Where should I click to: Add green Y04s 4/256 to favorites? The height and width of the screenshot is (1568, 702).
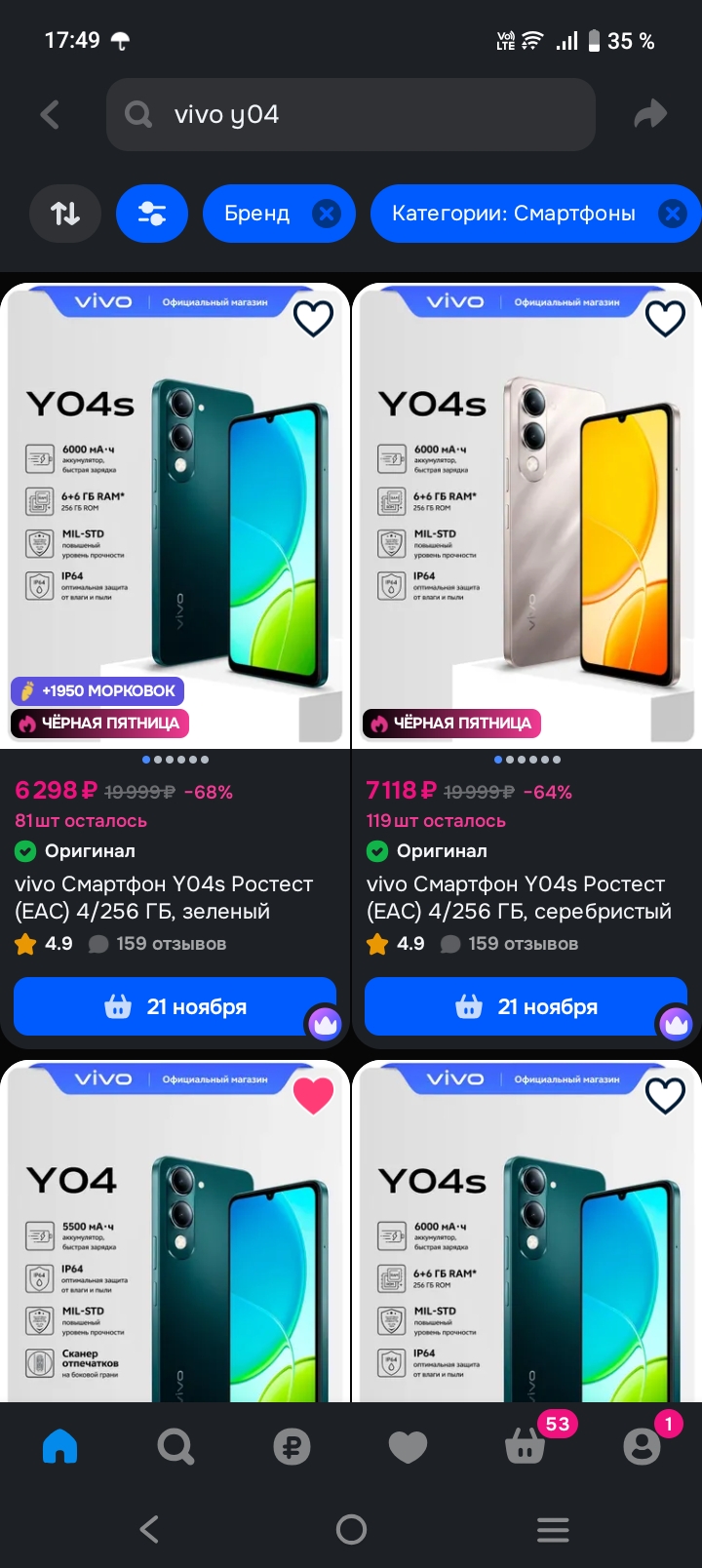(313, 319)
